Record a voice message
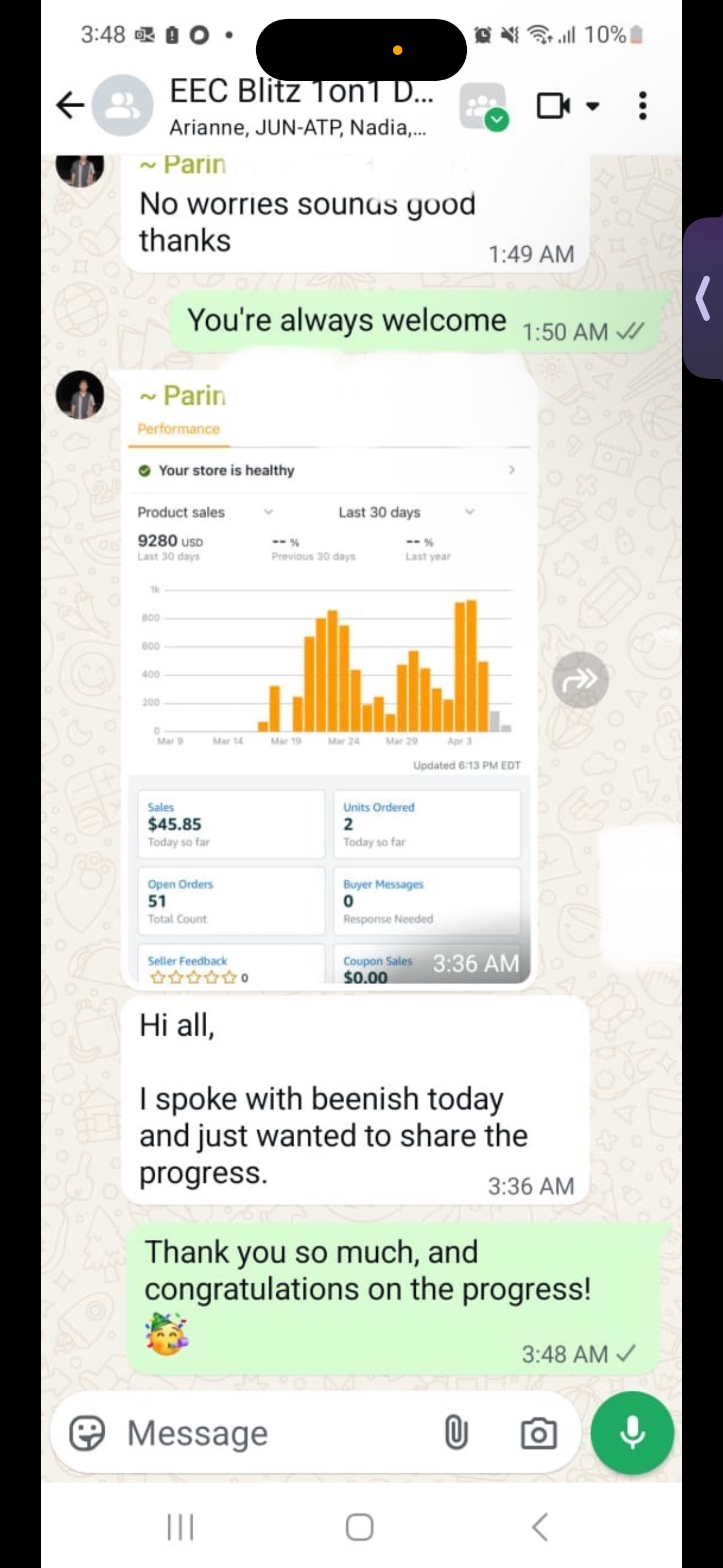The image size is (723, 1568). click(632, 1433)
